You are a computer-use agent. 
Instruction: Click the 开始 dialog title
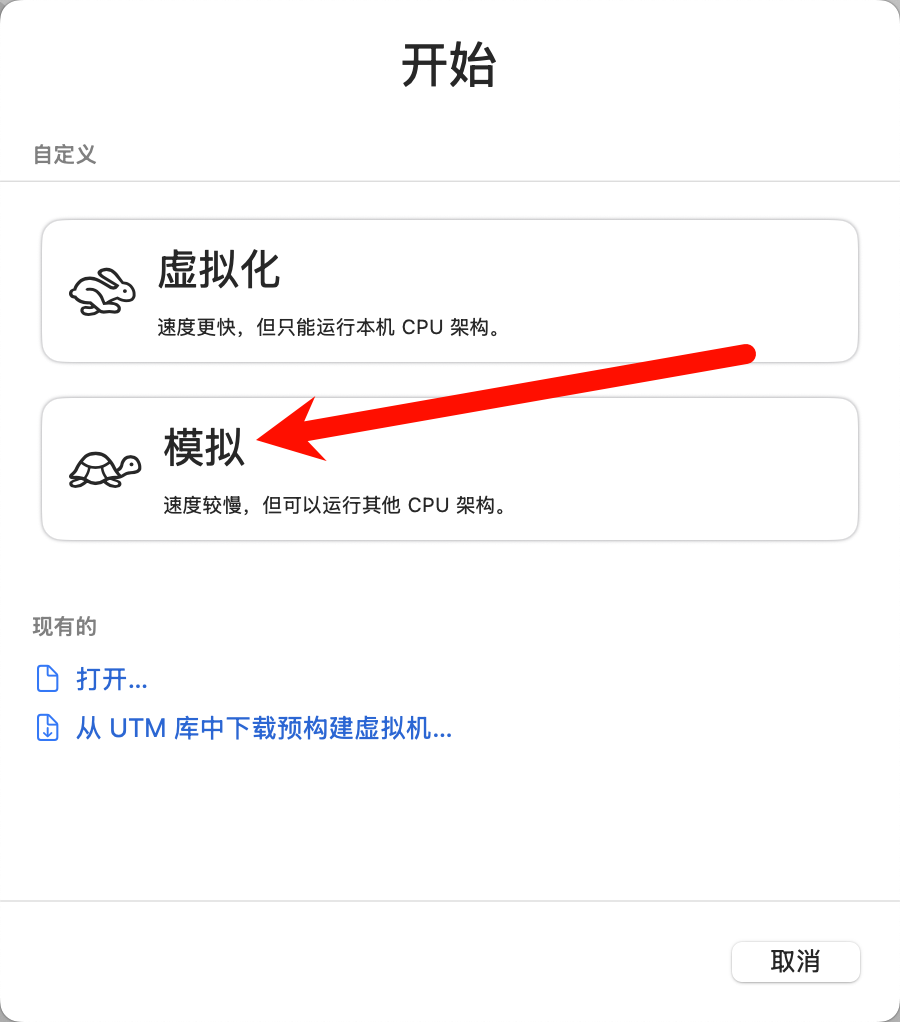click(x=450, y=65)
